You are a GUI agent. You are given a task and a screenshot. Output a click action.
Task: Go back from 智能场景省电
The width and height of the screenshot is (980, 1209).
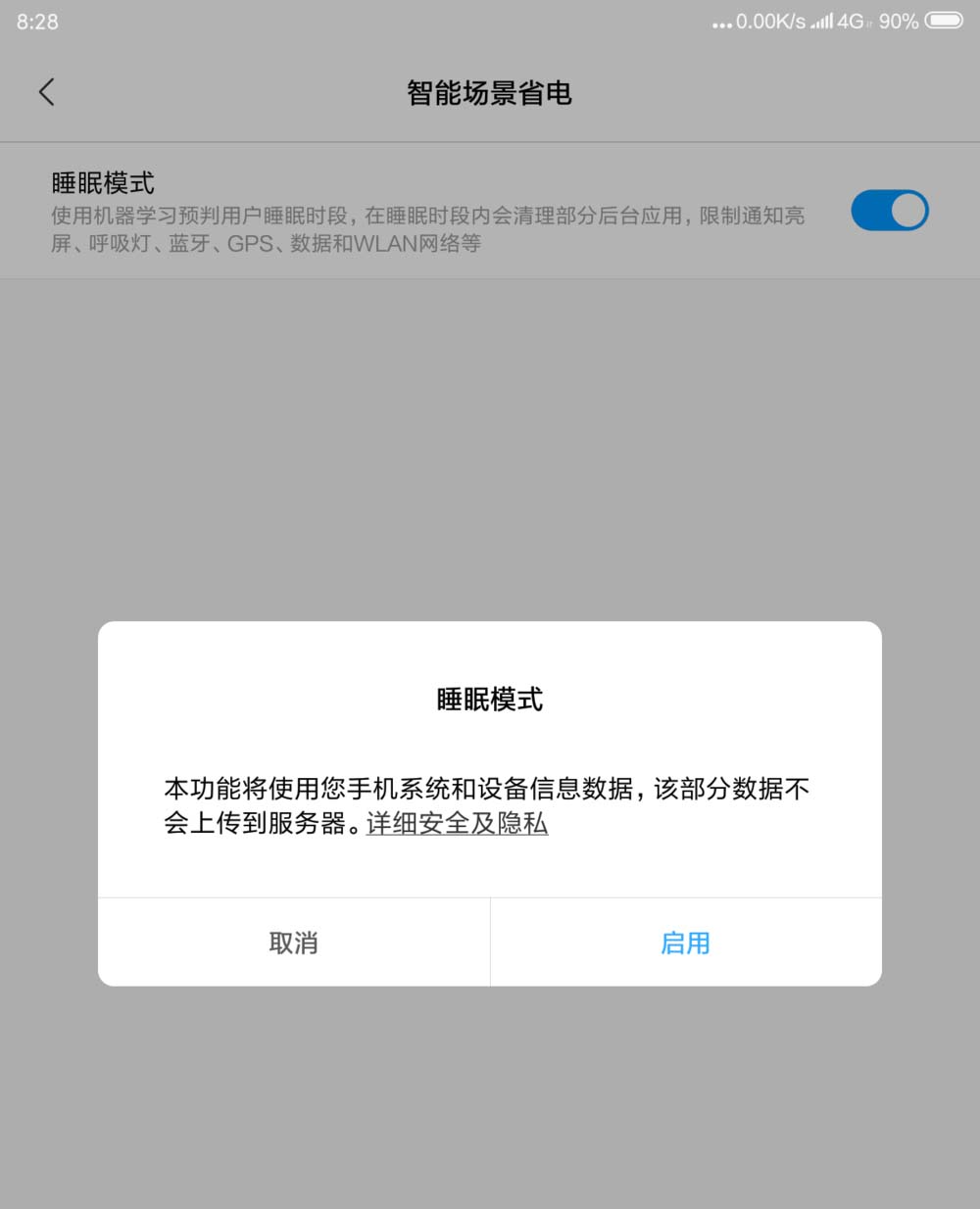[46, 92]
